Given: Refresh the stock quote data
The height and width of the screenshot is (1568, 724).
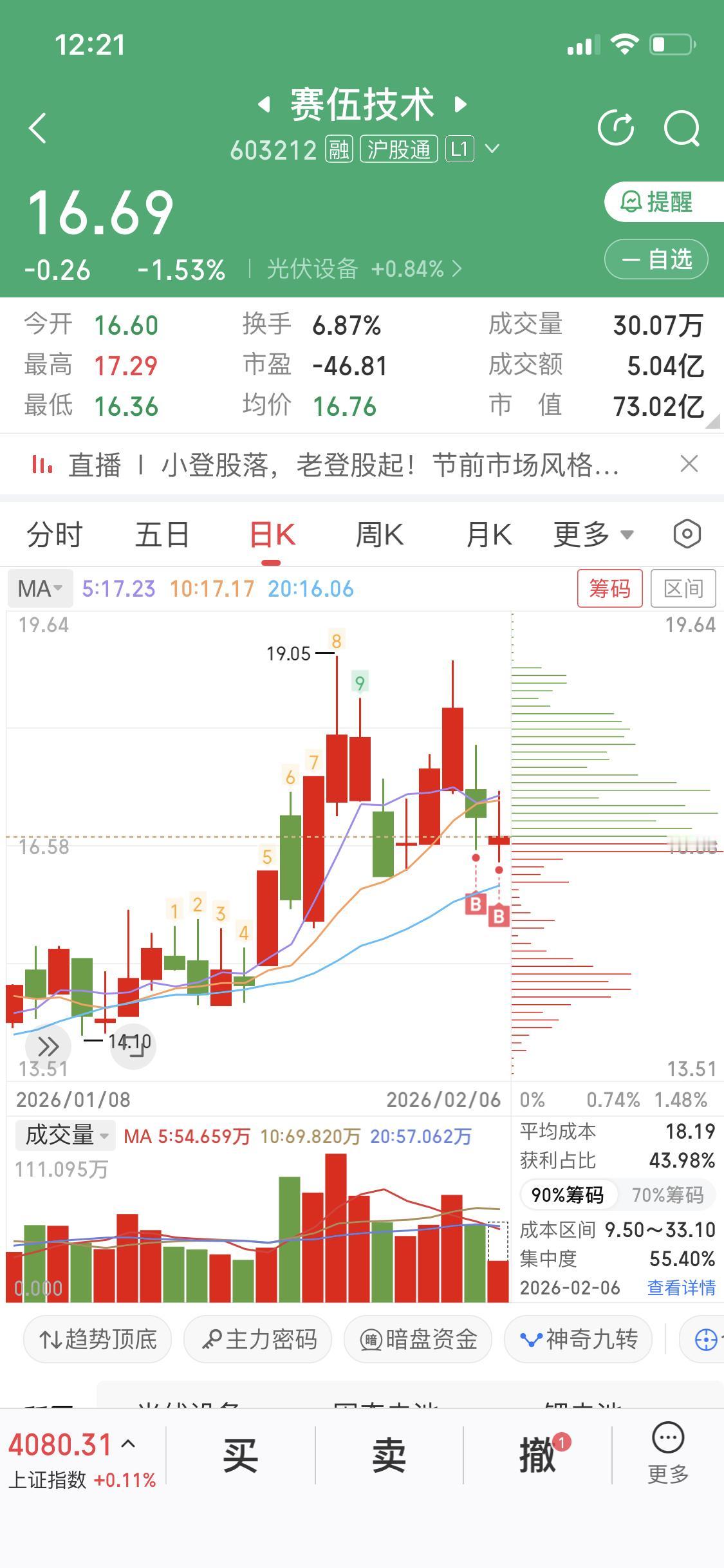Looking at the screenshot, I should coord(617,127).
